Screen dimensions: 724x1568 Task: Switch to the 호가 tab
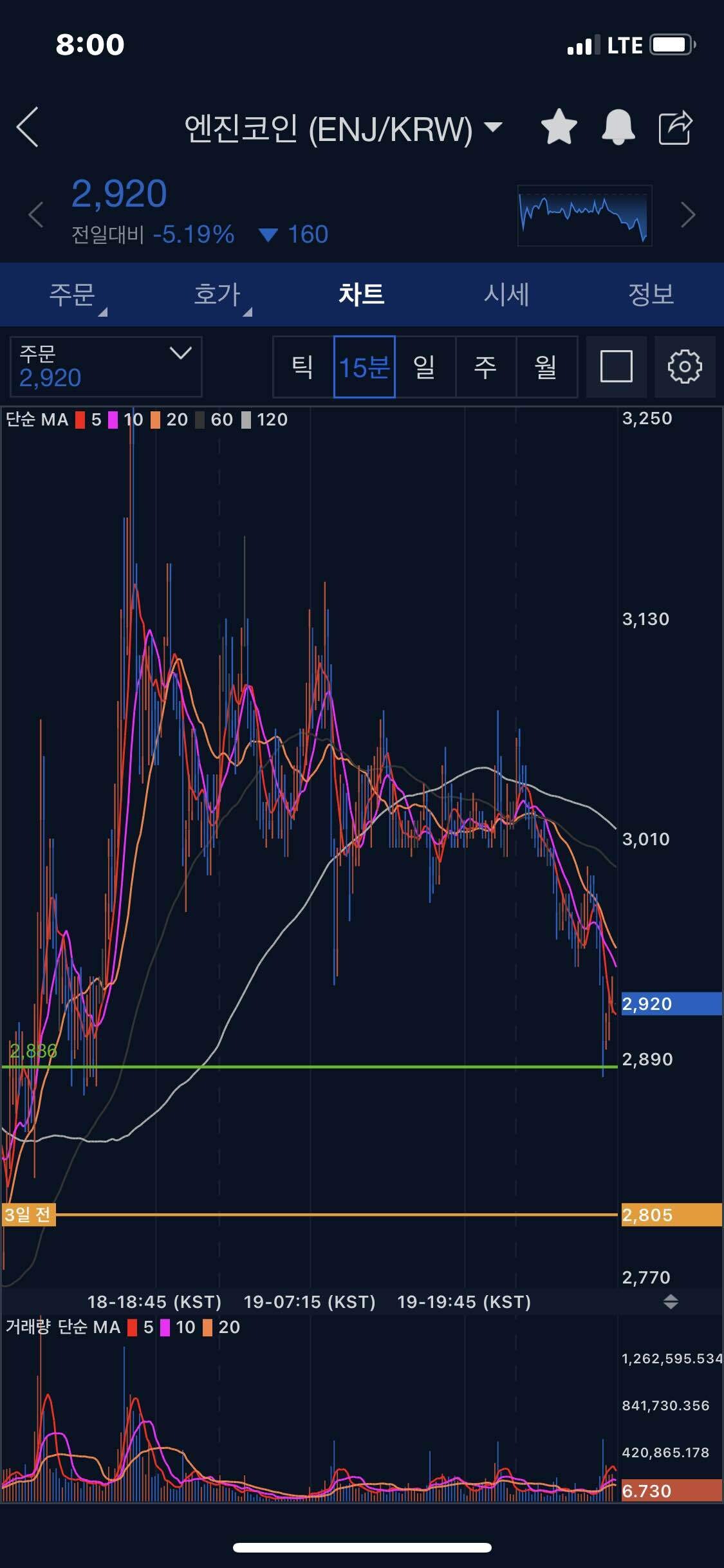(217, 295)
